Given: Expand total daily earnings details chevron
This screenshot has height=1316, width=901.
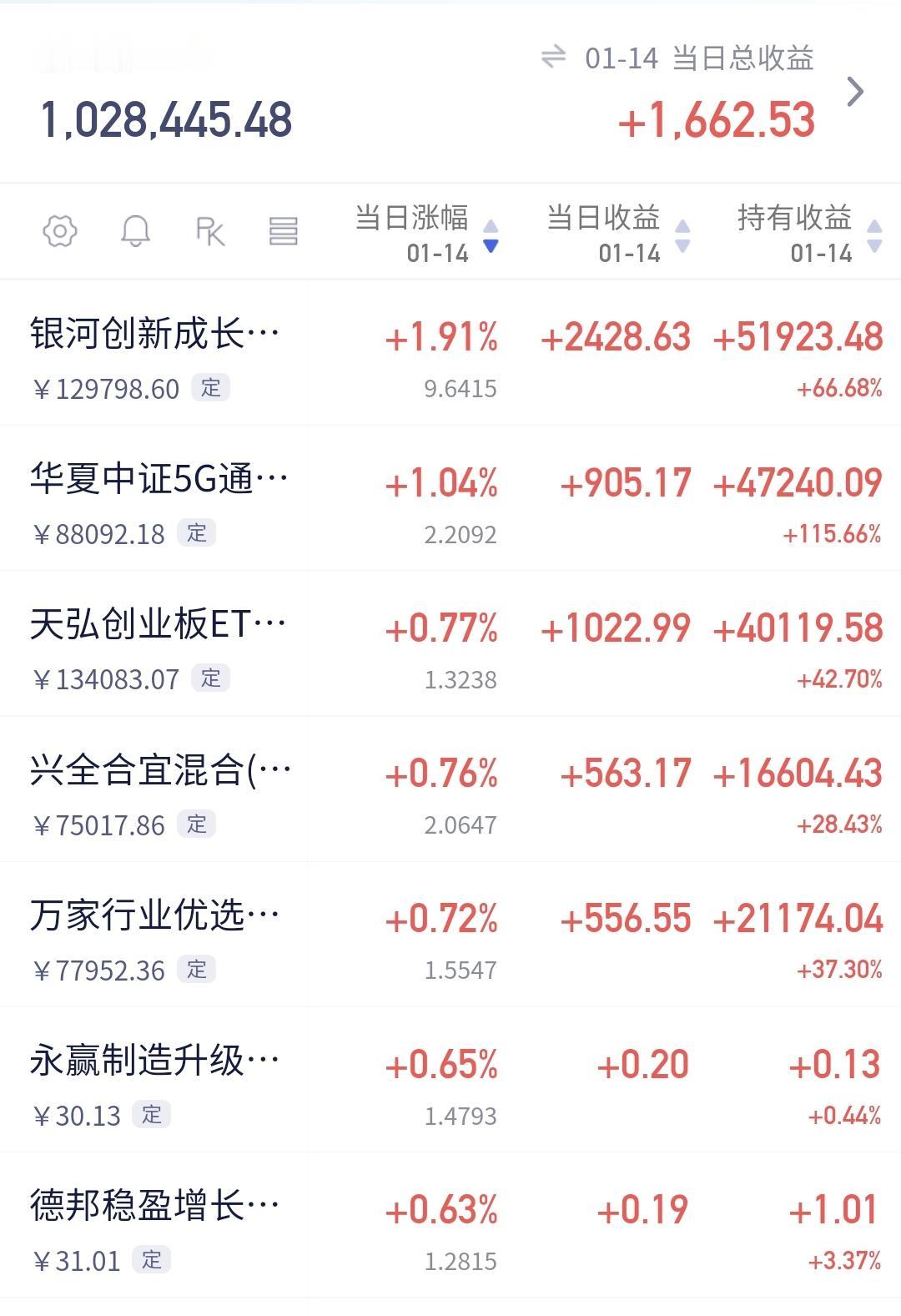Looking at the screenshot, I should pos(854,92).
